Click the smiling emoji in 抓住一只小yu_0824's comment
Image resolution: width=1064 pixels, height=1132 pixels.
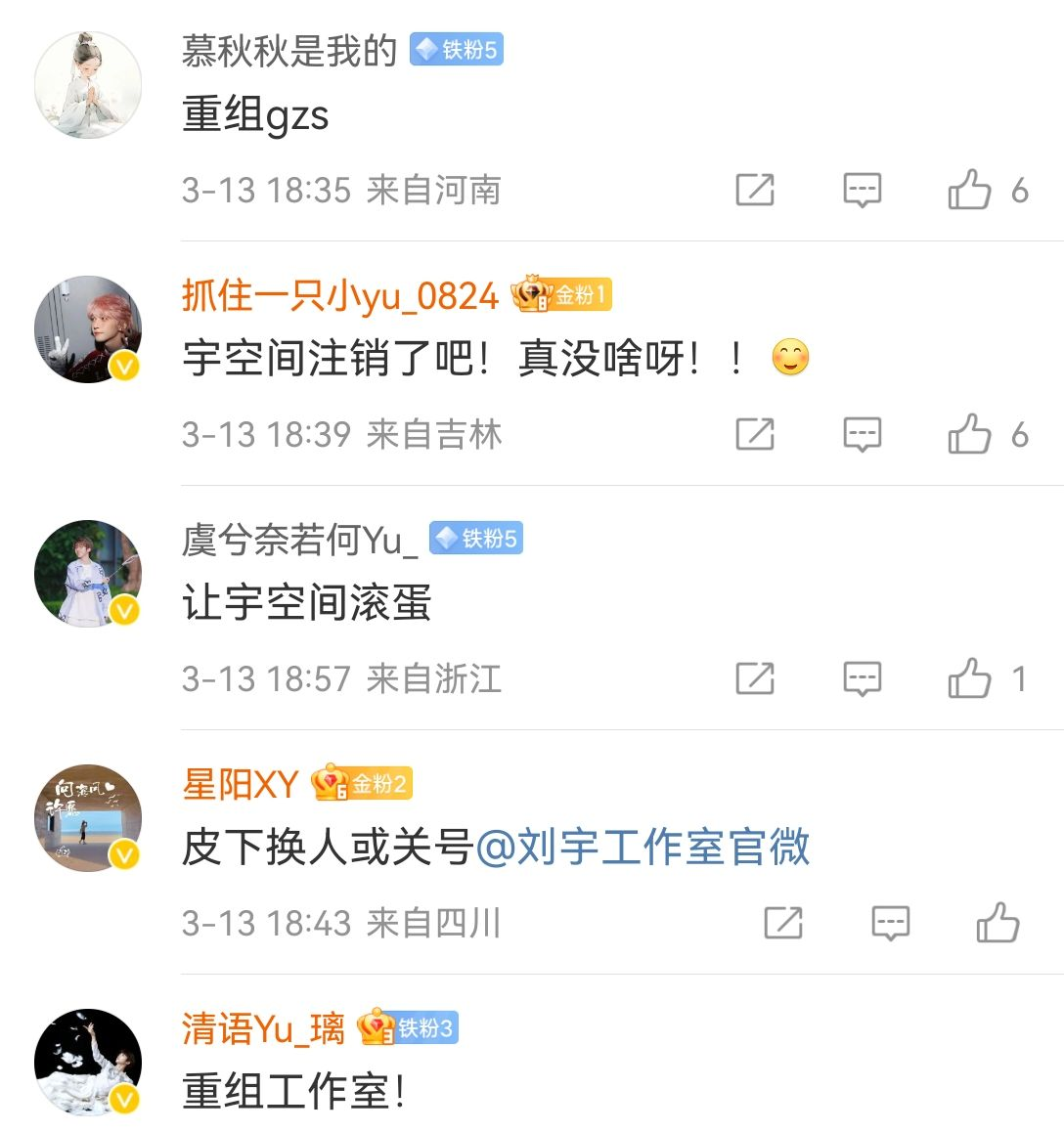click(789, 361)
